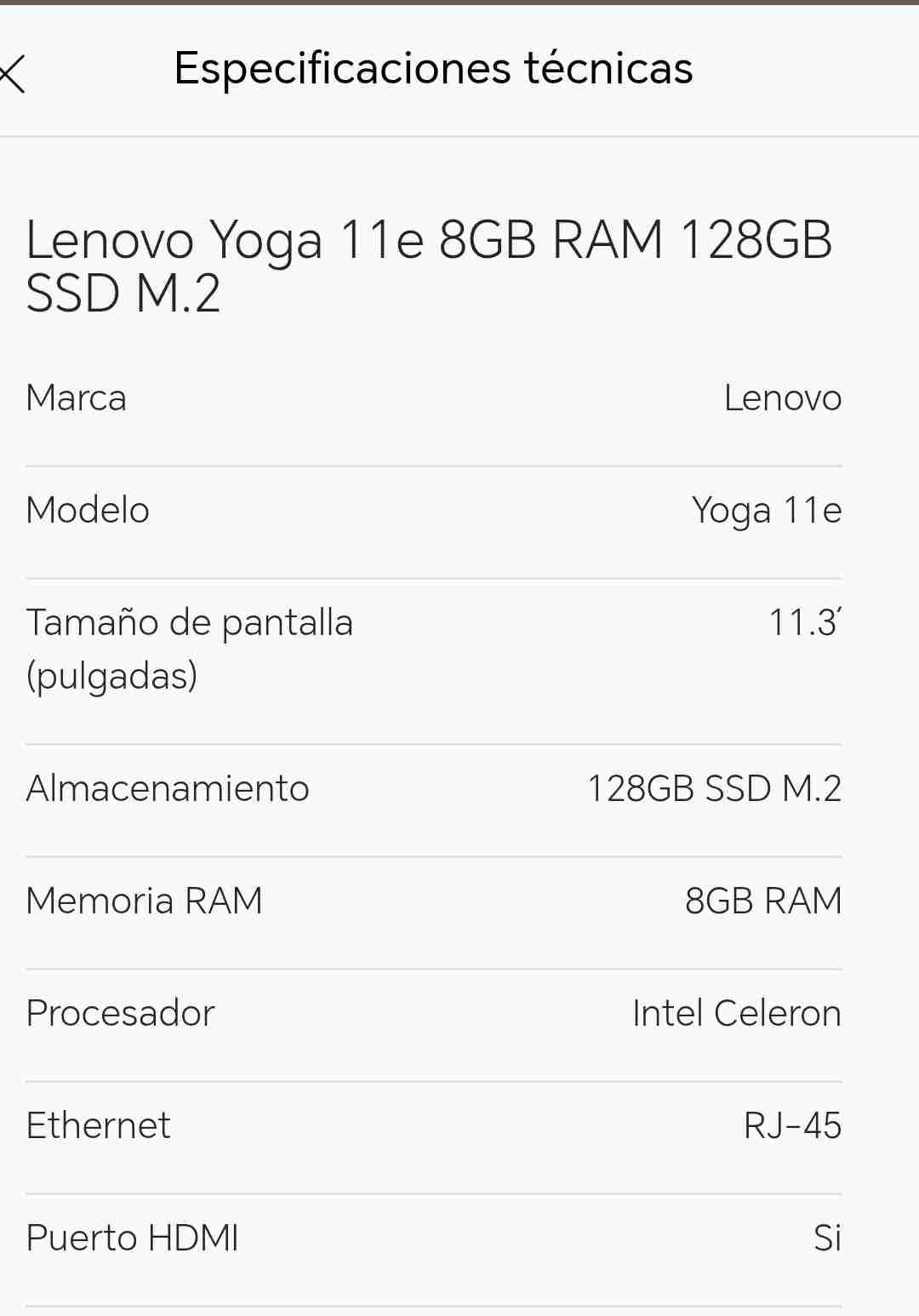Select the Procesador specification row
This screenshot has height=1316, width=919.
(120, 1012)
